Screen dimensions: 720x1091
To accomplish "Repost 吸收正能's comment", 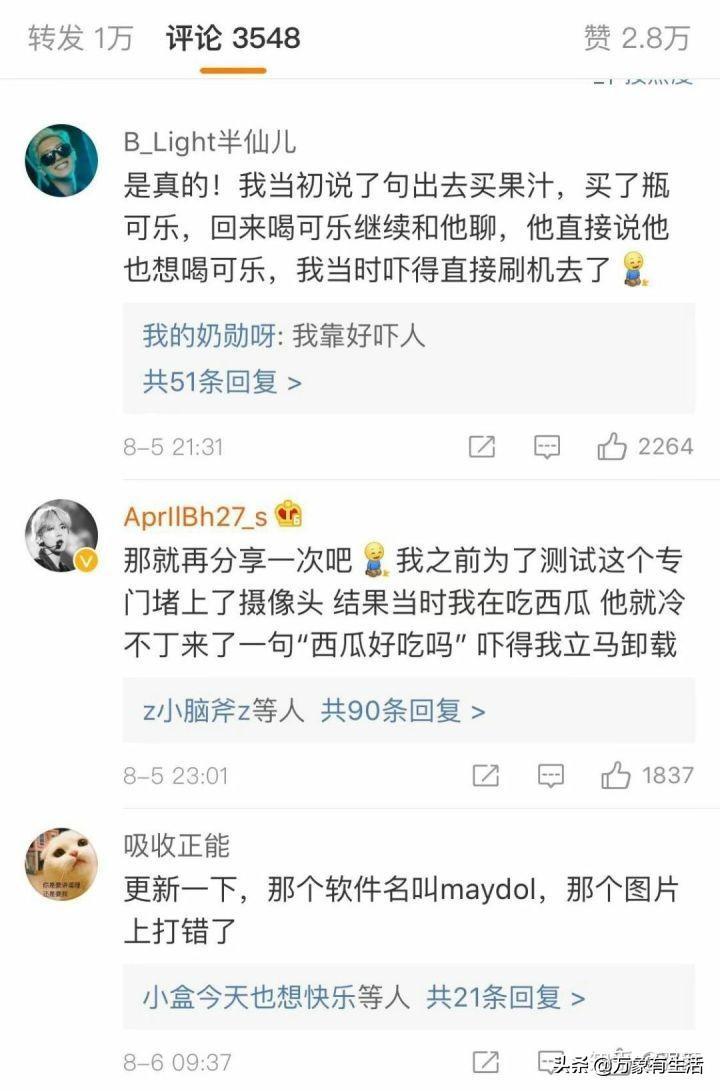I will [486, 1060].
